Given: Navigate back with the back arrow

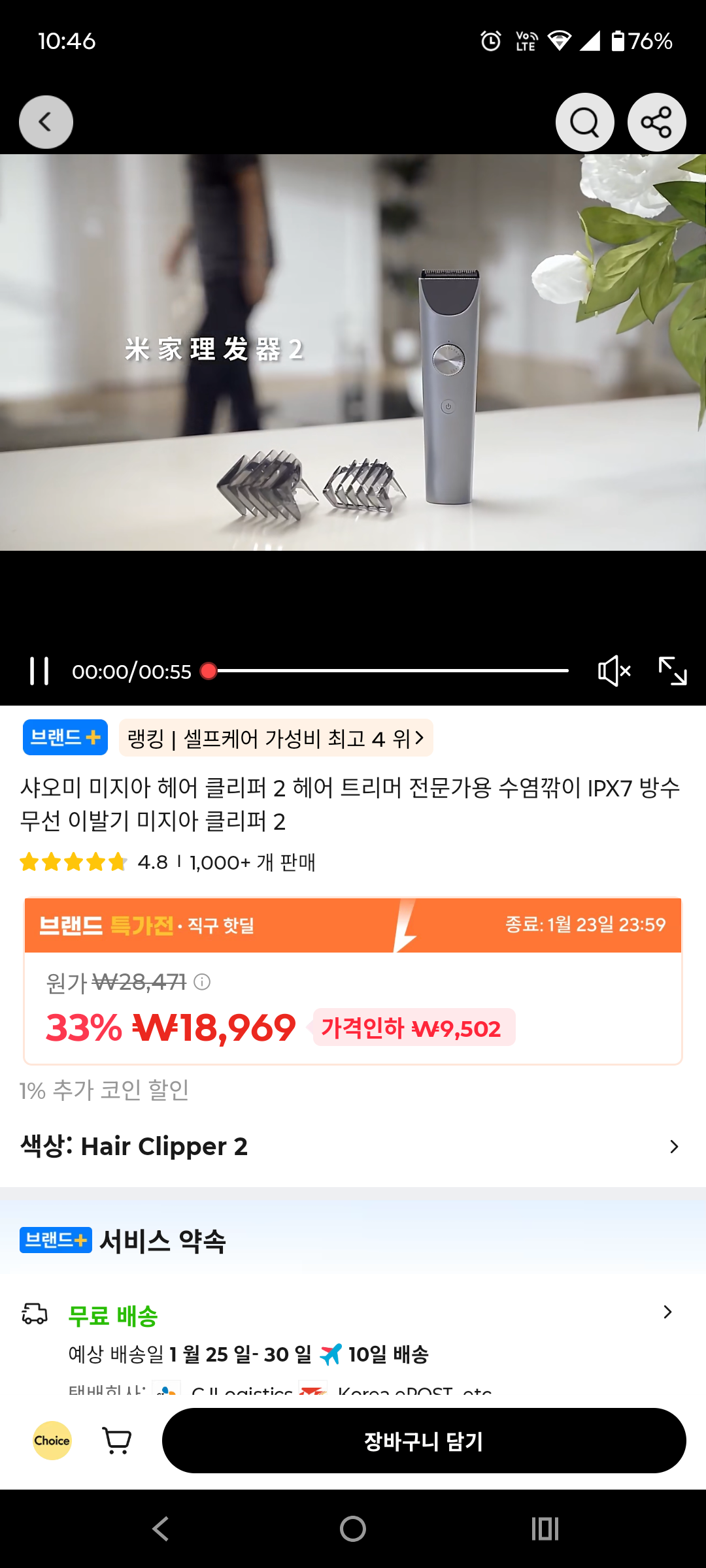Looking at the screenshot, I should tap(46, 122).
